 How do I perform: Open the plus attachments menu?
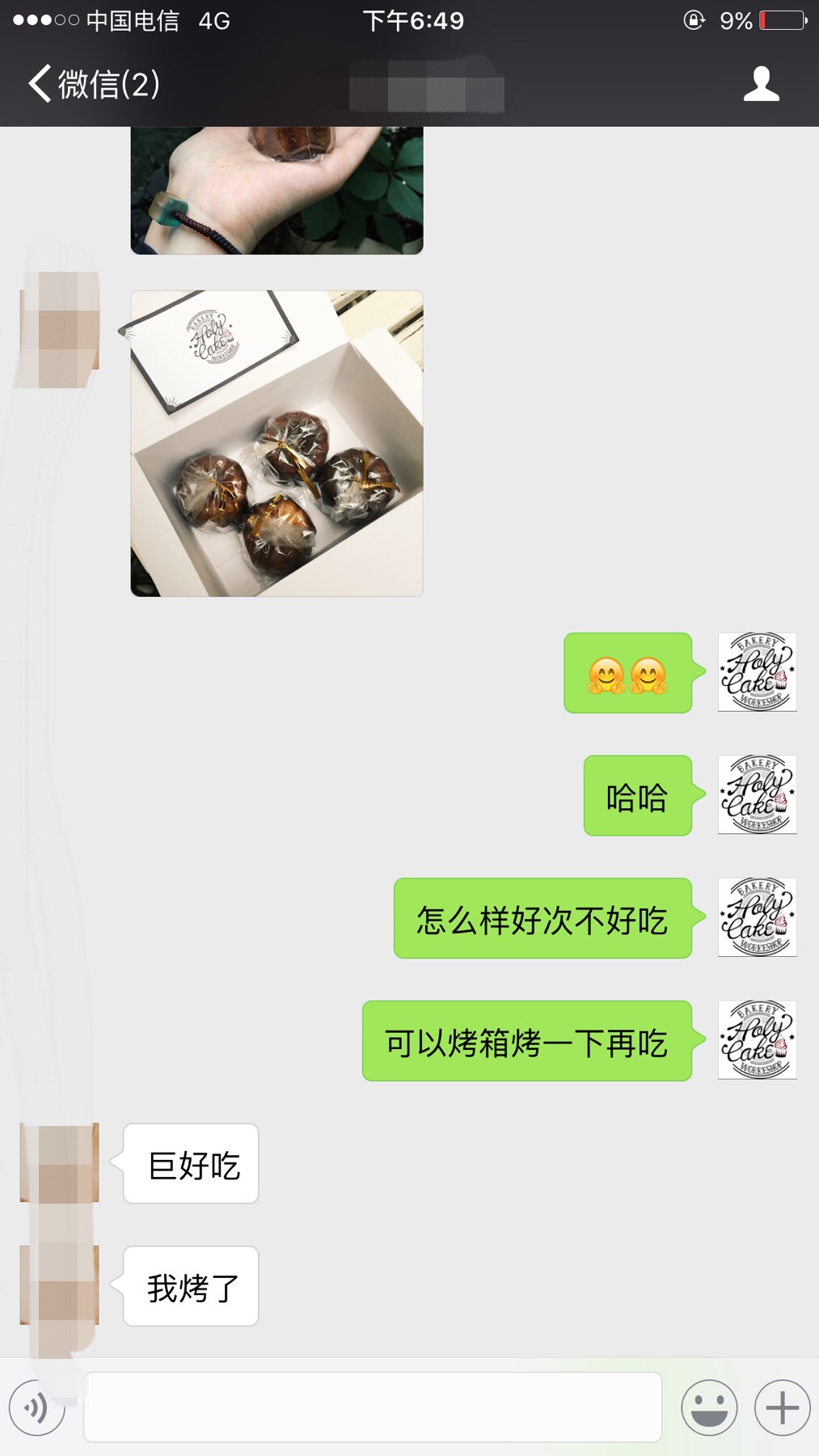(782, 1408)
